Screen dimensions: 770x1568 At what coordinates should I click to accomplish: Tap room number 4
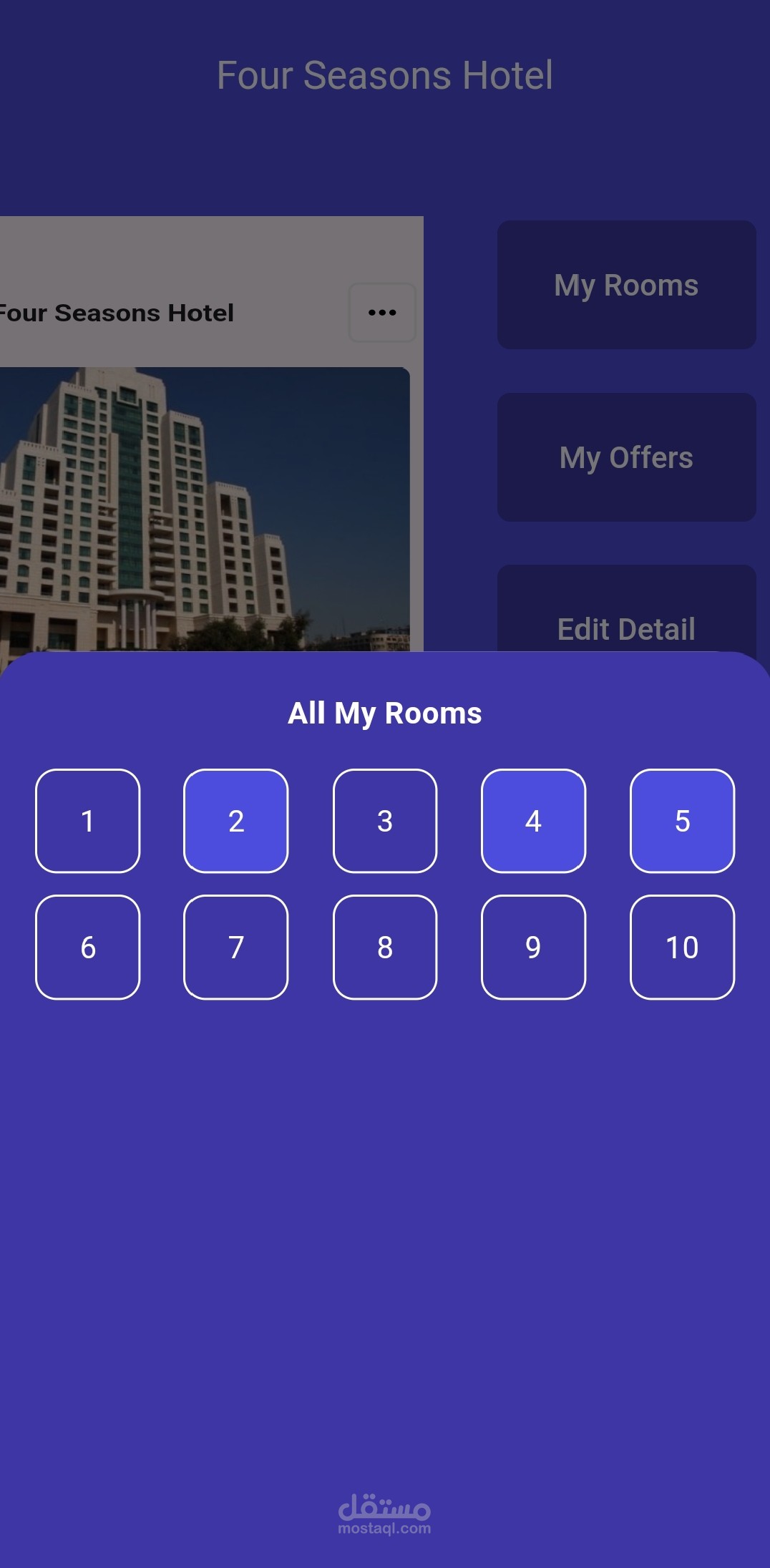[x=533, y=821]
